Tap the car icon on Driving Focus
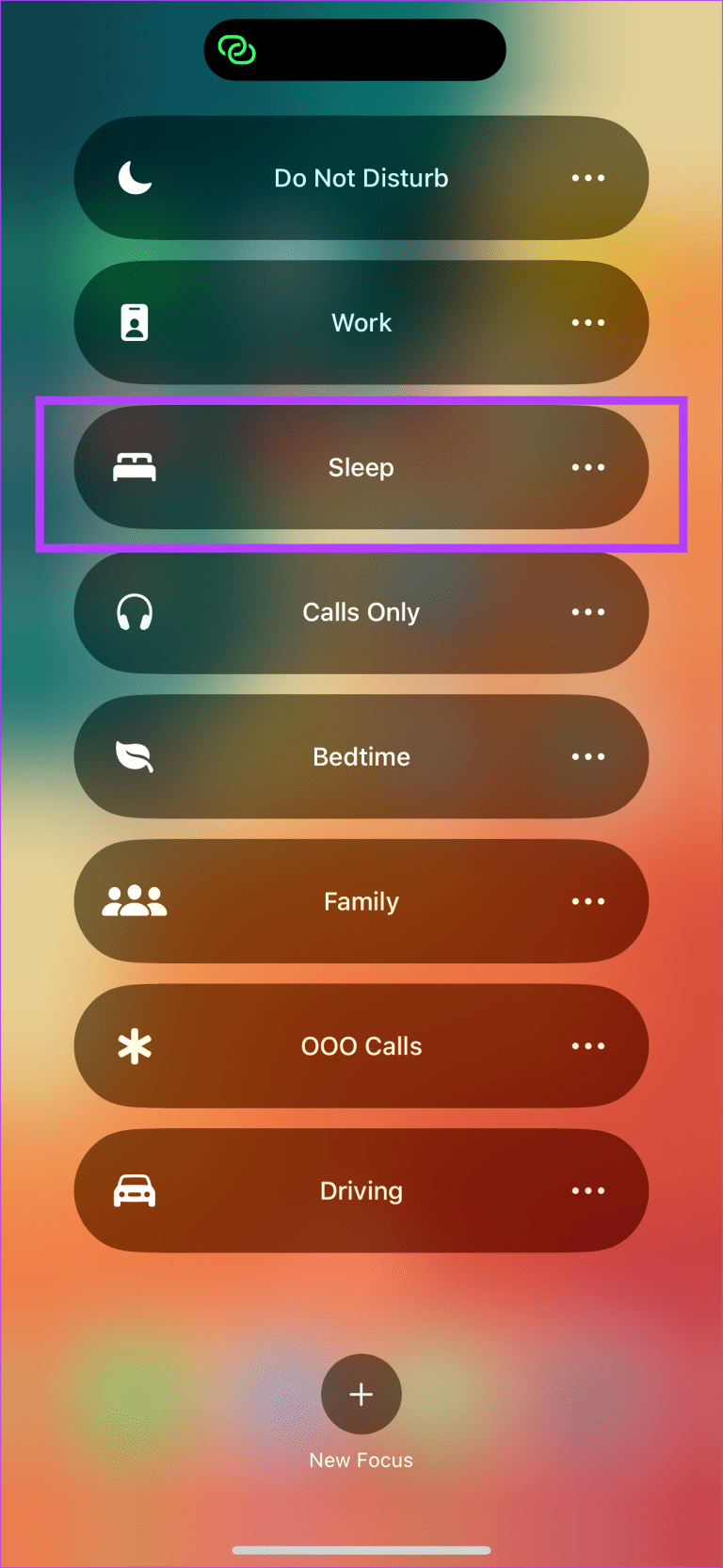The height and width of the screenshot is (1568, 723). (x=135, y=1190)
